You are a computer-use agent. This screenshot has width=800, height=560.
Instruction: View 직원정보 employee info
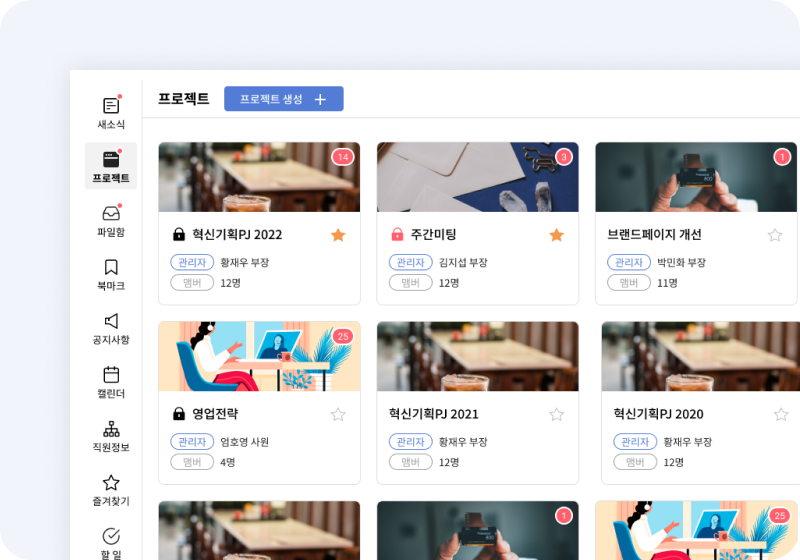tap(111, 436)
